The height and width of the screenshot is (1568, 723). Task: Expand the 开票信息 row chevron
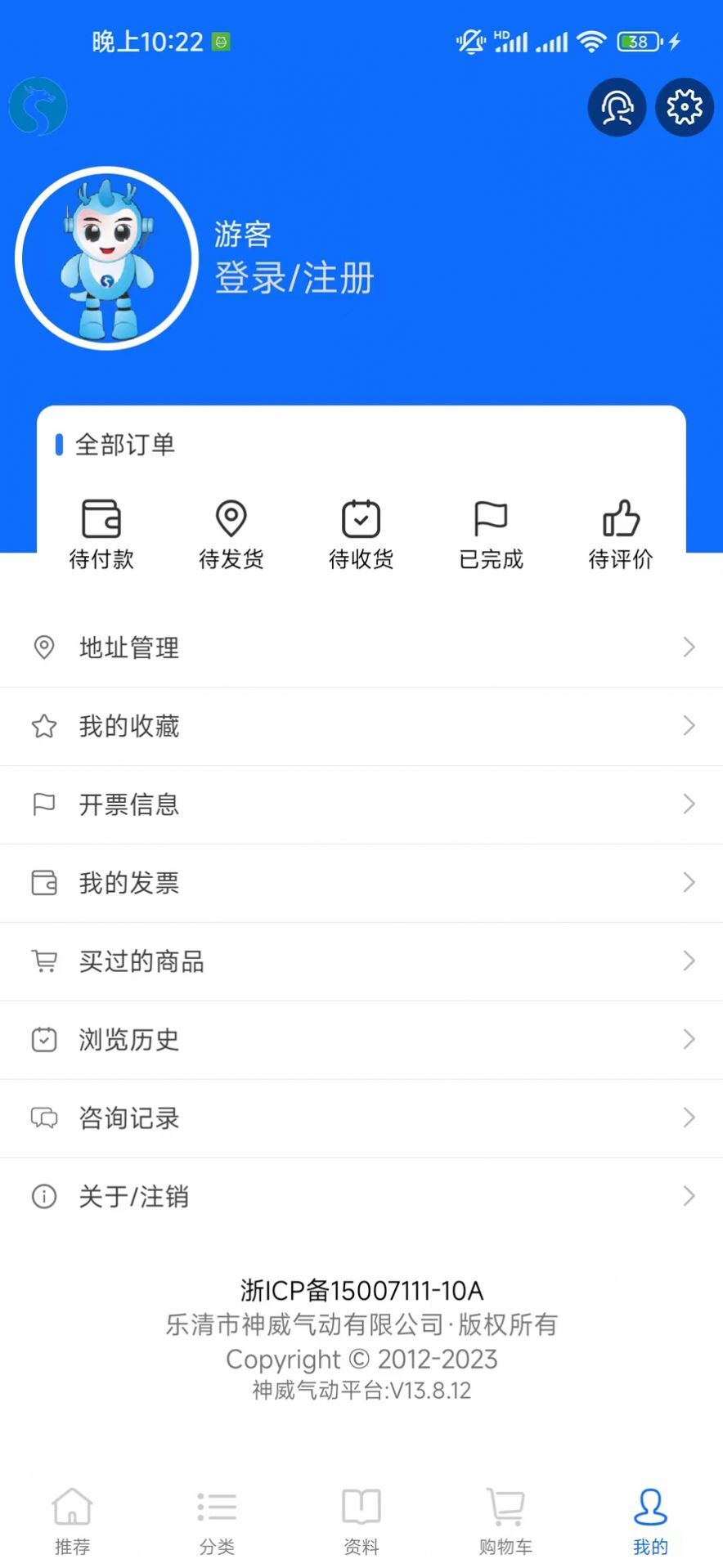click(x=689, y=804)
